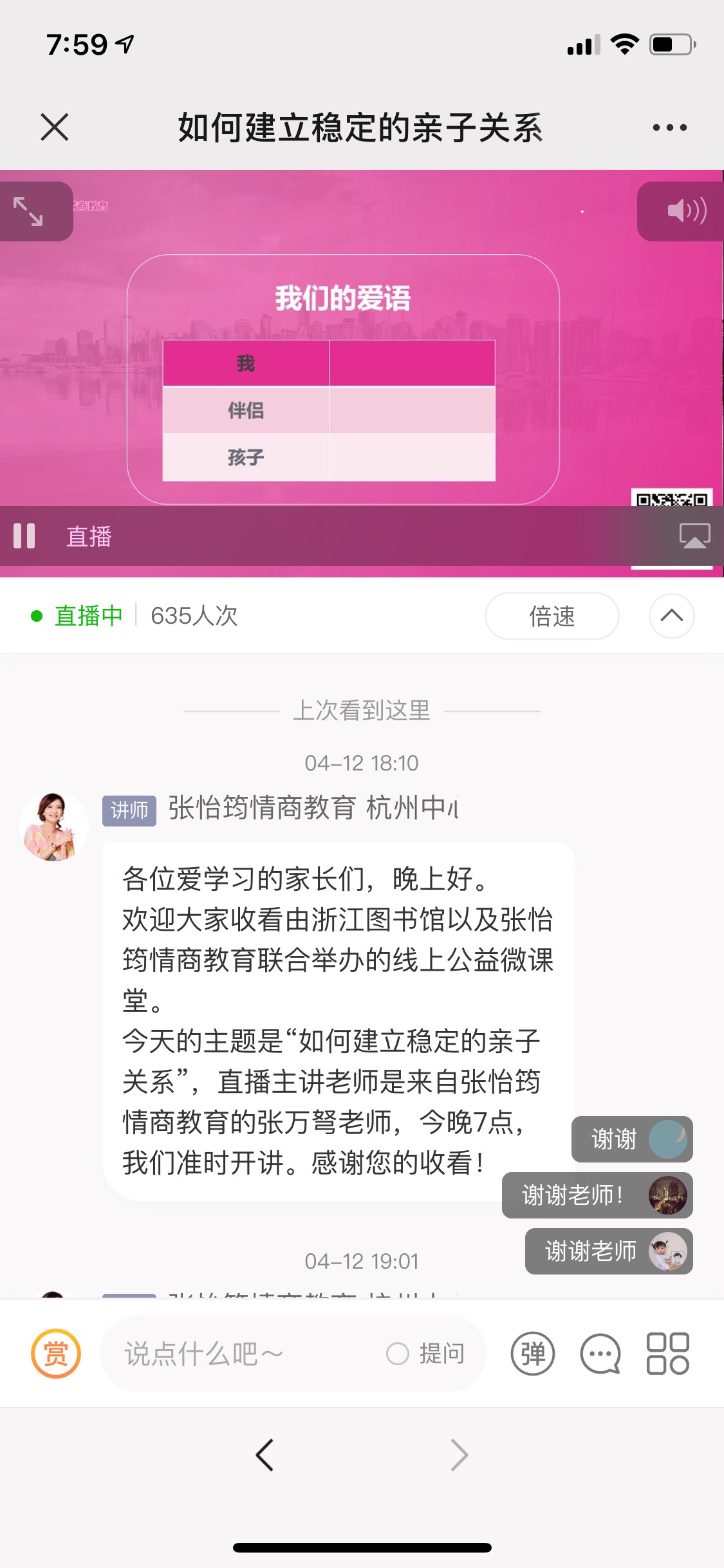Expand video to fullscreen
This screenshot has width=724, height=1568.
tap(29, 211)
